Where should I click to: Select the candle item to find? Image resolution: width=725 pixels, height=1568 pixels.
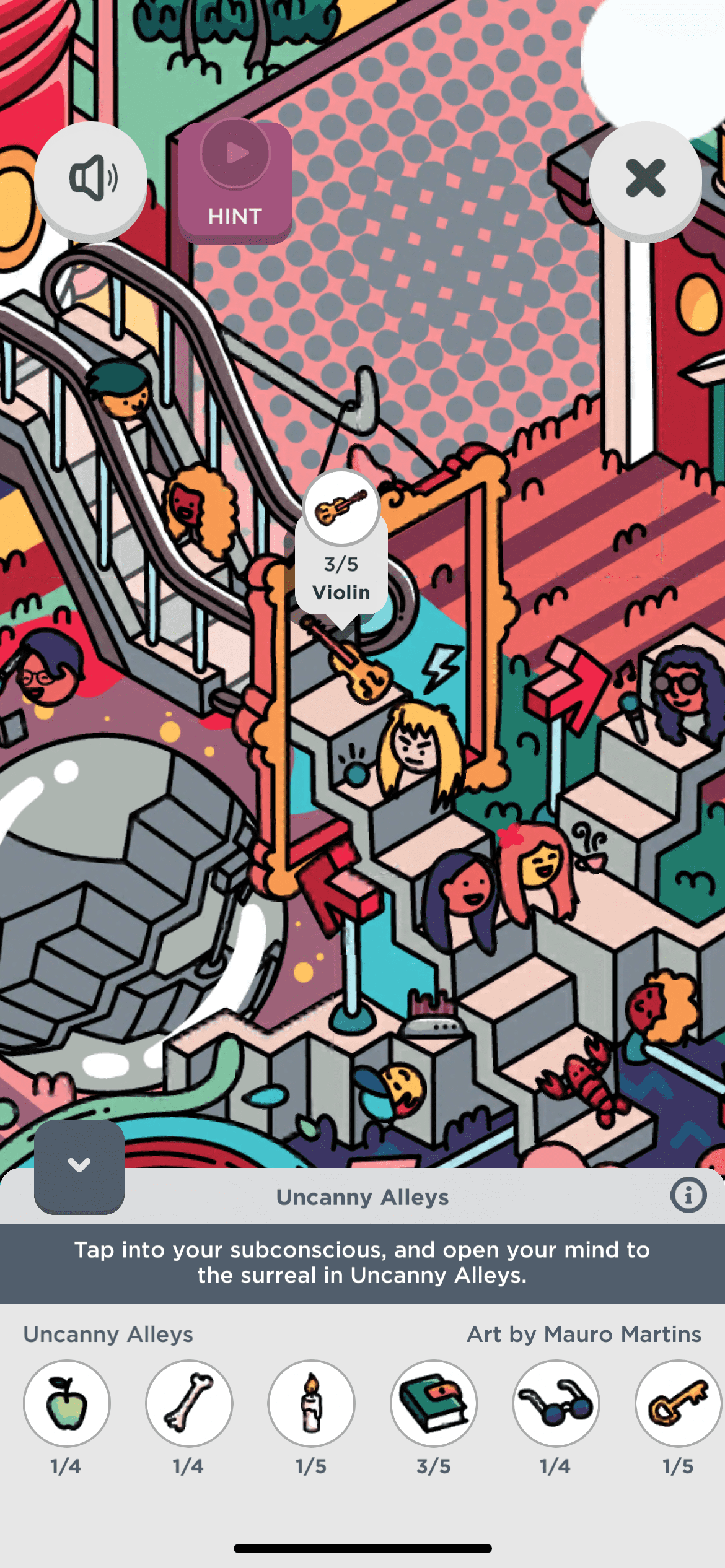click(311, 1403)
